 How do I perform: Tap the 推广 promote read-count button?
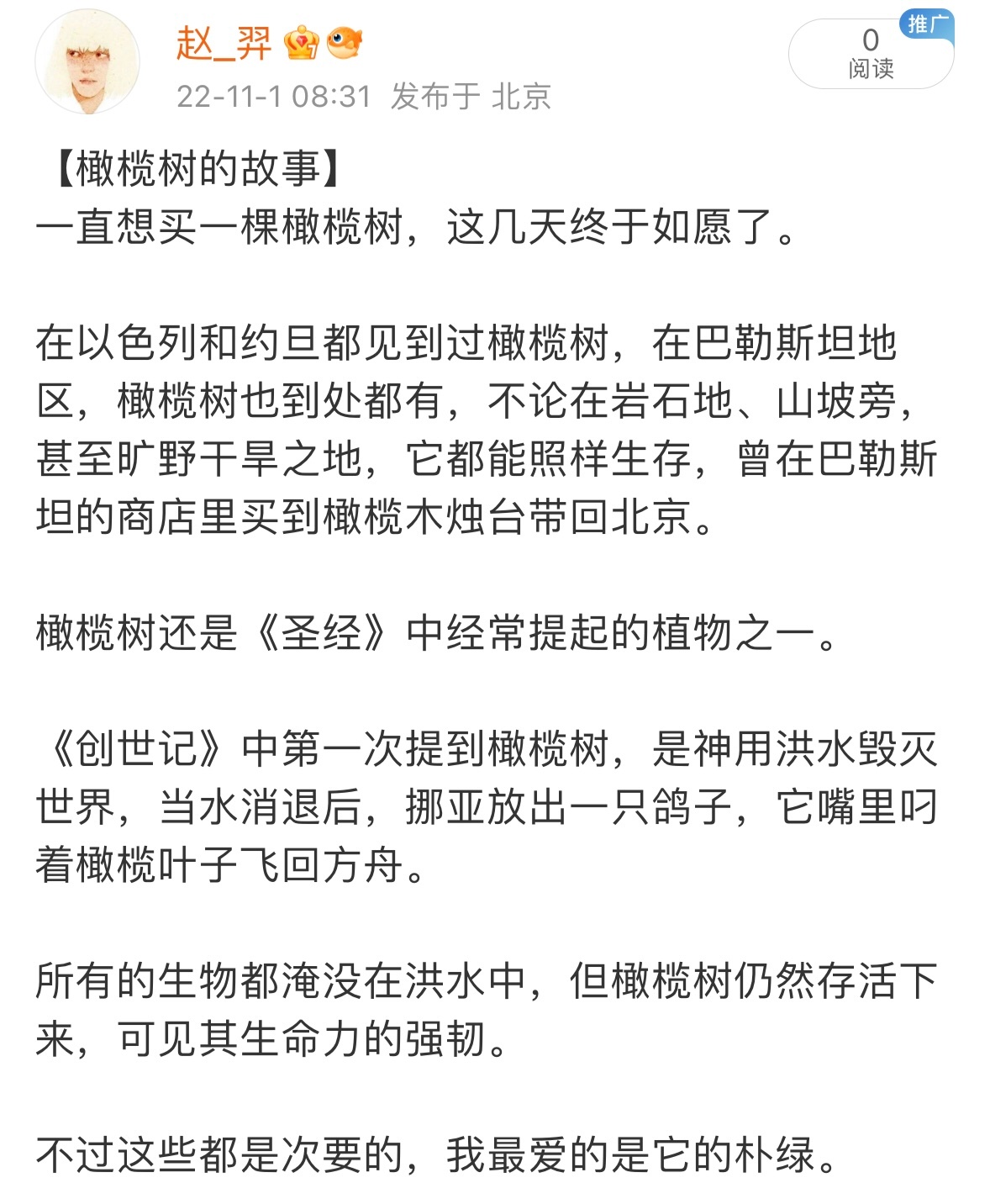coord(871,53)
